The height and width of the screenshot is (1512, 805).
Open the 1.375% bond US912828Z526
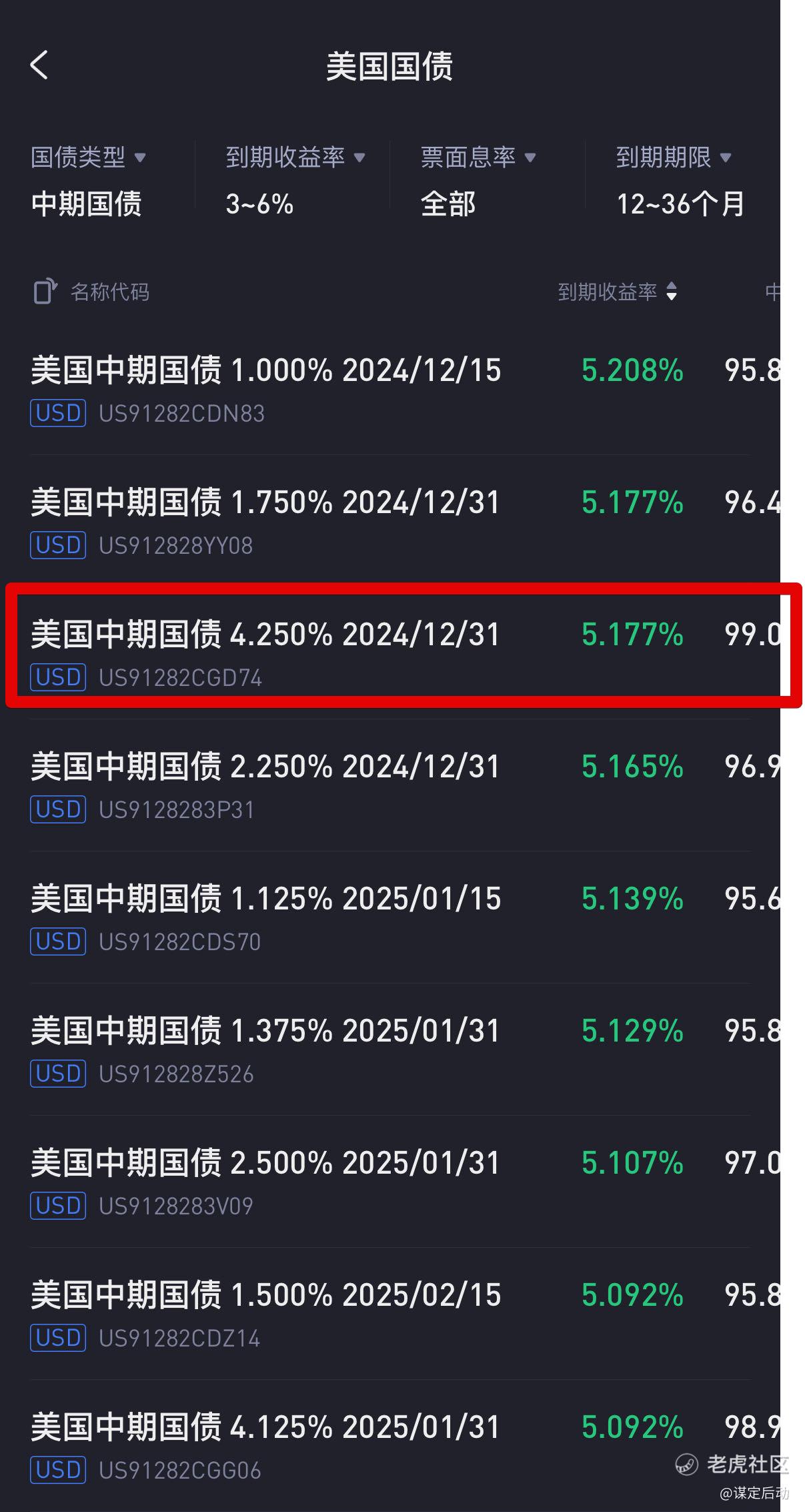[x=390, y=1050]
